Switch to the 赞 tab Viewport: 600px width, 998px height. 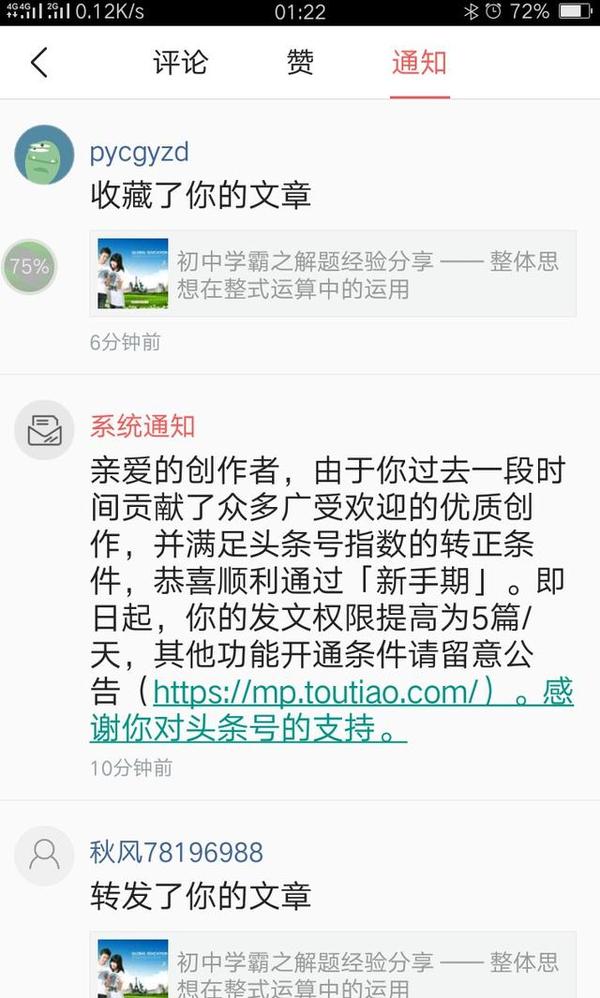(300, 63)
